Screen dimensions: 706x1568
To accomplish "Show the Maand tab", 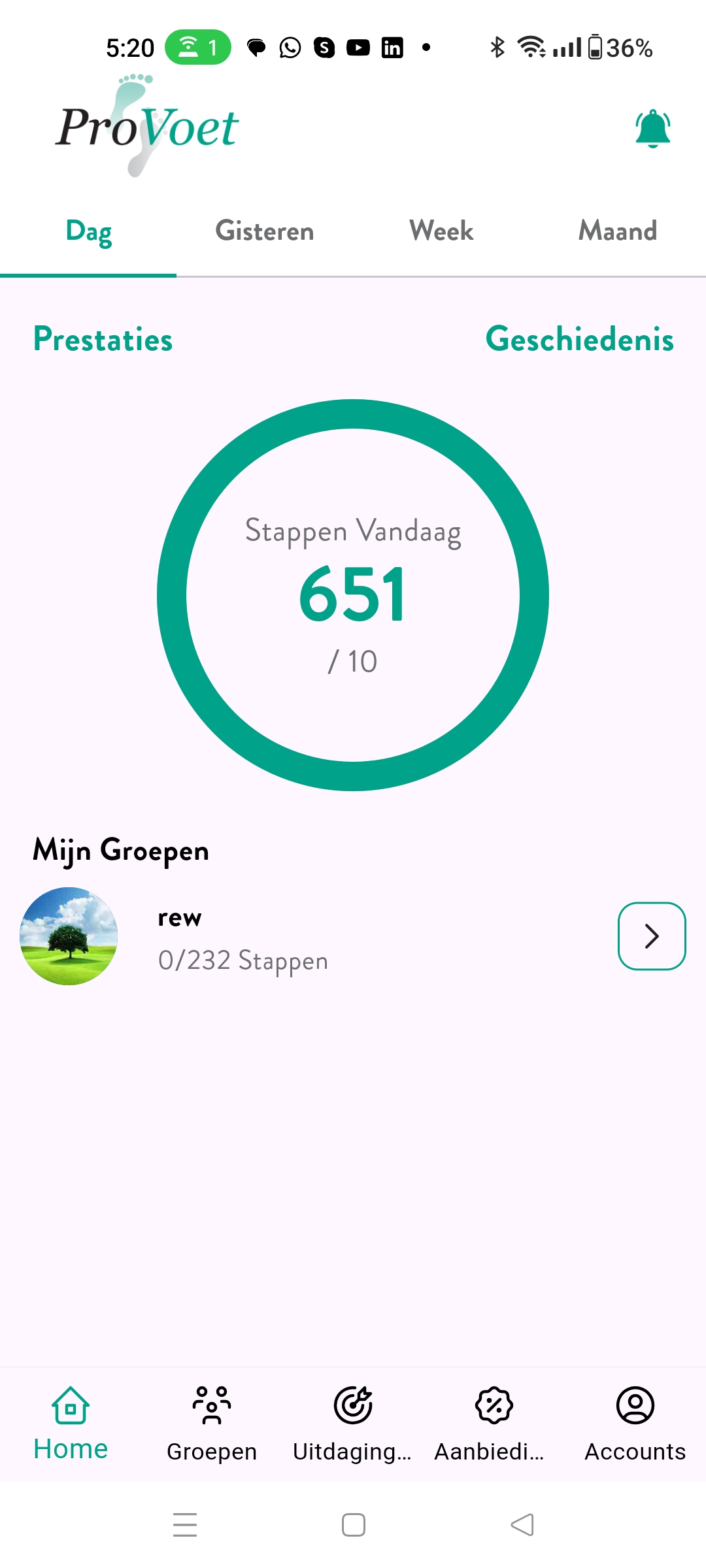I will click(x=618, y=231).
